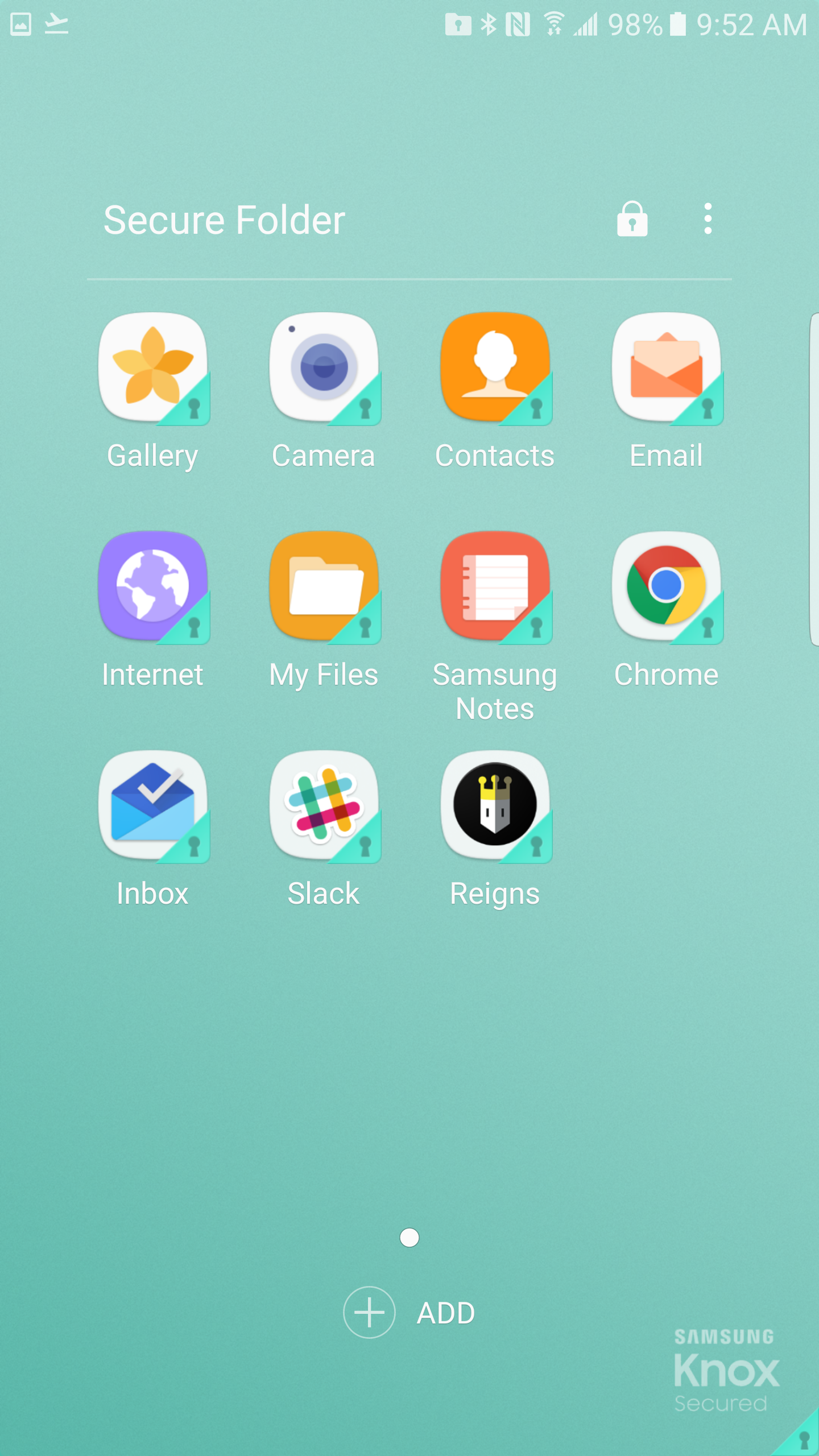Open My Files

[324, 587]
